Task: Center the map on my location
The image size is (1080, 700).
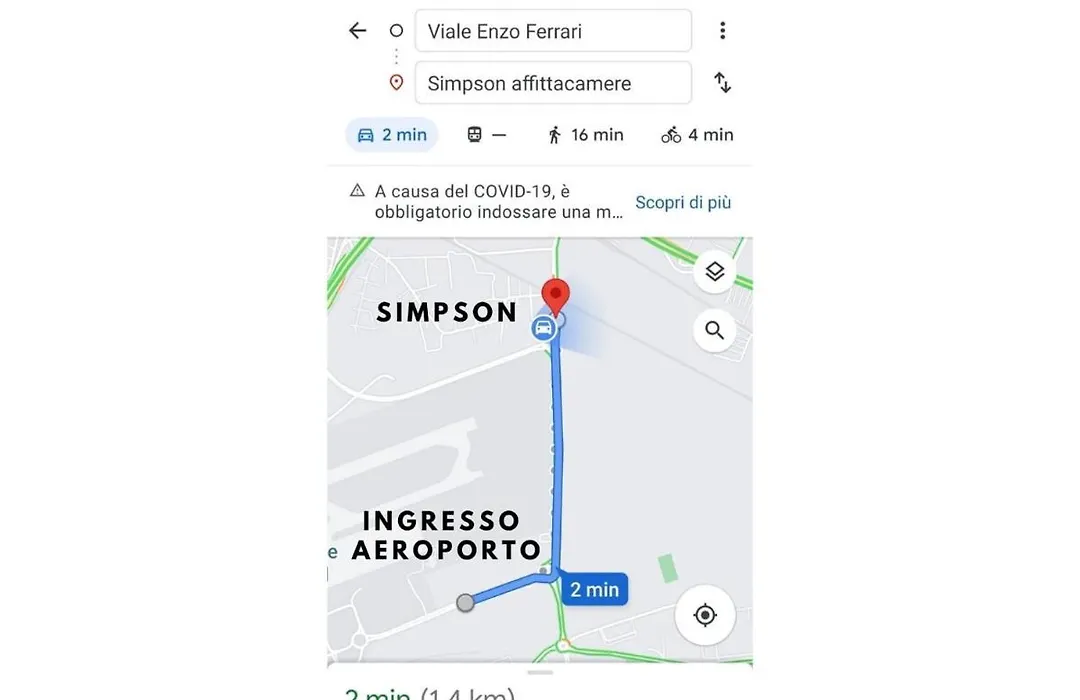Action: [705, 614]
